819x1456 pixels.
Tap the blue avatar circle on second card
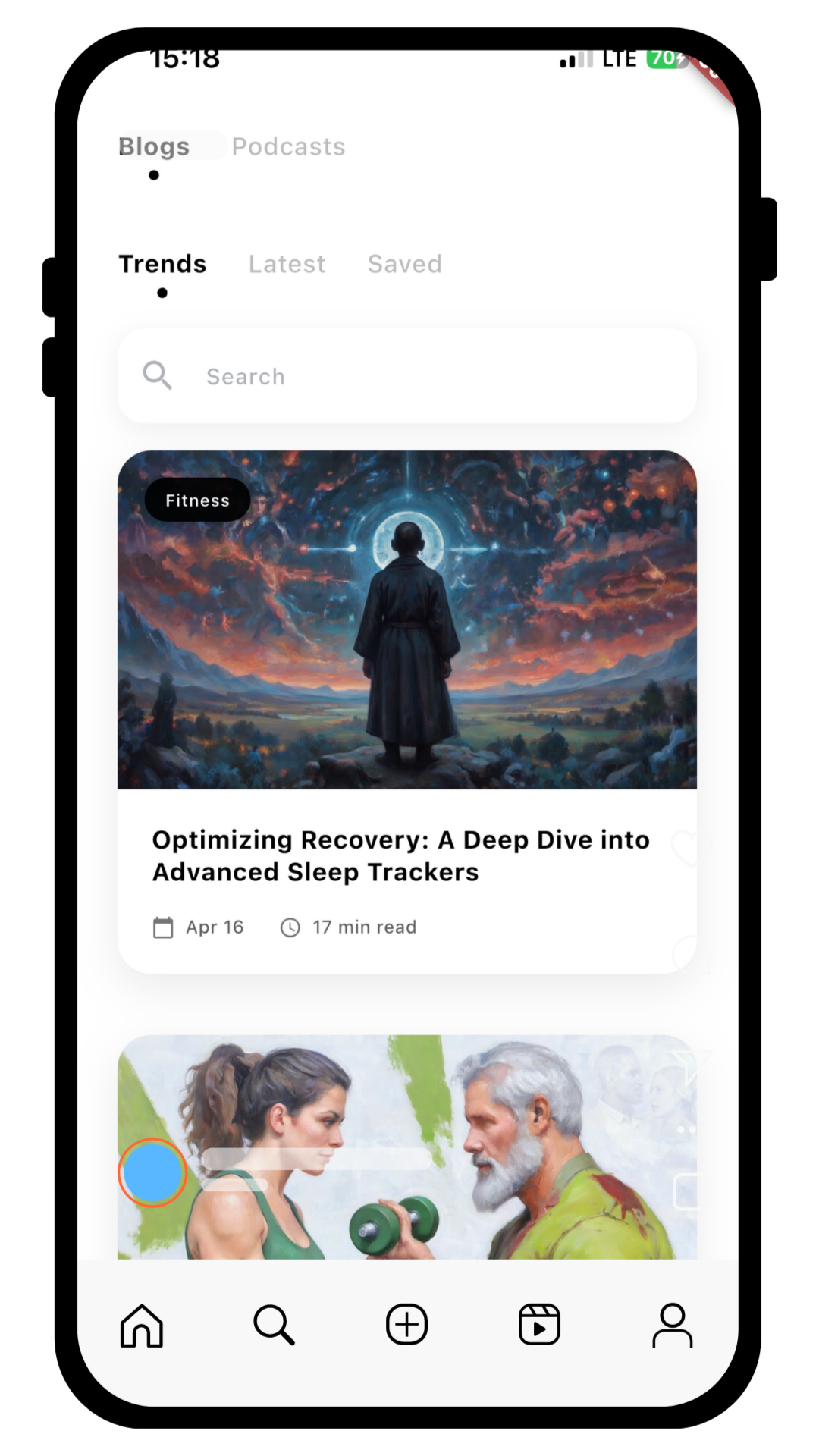[x=152, y=1172]
